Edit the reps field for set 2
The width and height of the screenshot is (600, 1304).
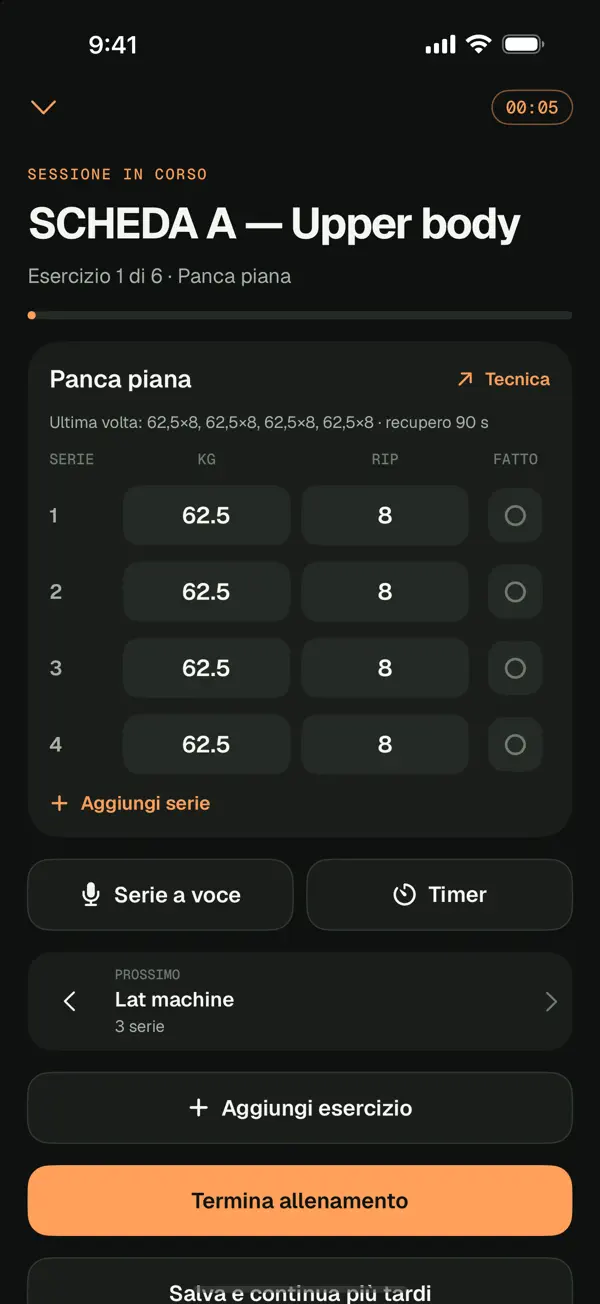click(385, 592)
